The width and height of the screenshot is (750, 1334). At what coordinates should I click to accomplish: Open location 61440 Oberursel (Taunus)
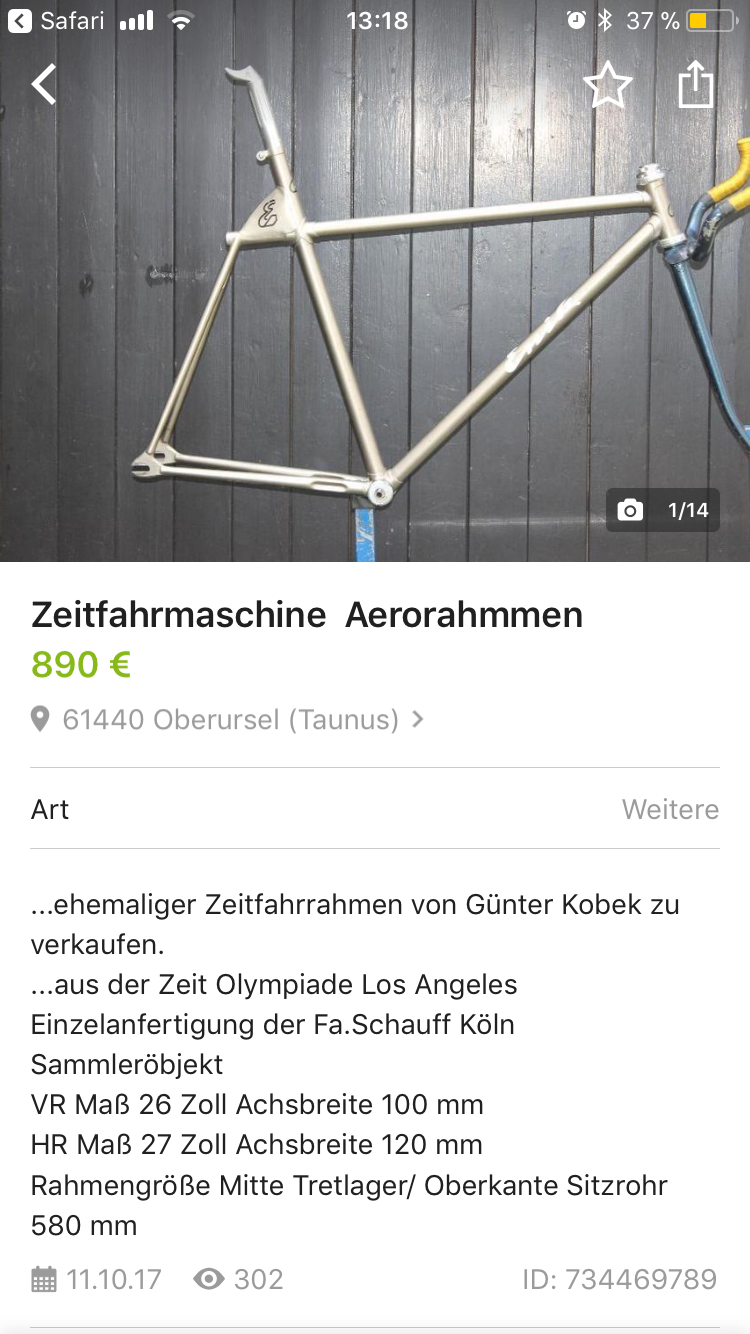pos(230,719)
